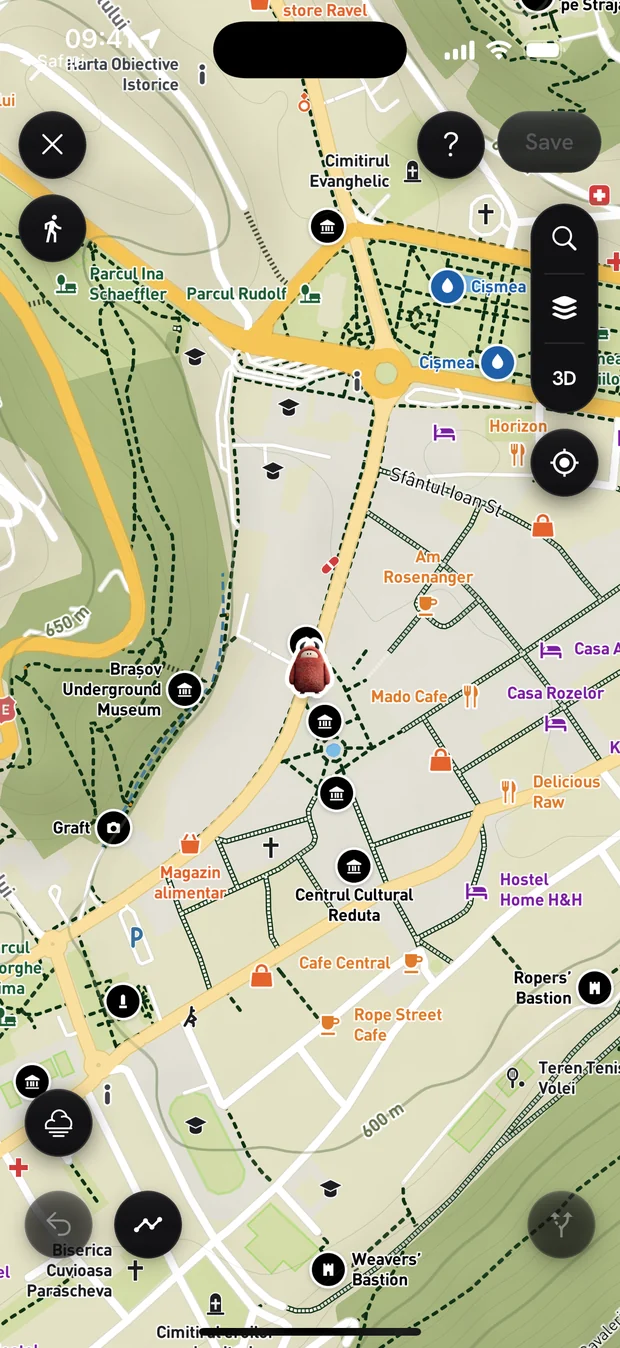Select the Centrul Cultural Reduta marker
Screen dimensions: 620x1348
pos(353,866)
